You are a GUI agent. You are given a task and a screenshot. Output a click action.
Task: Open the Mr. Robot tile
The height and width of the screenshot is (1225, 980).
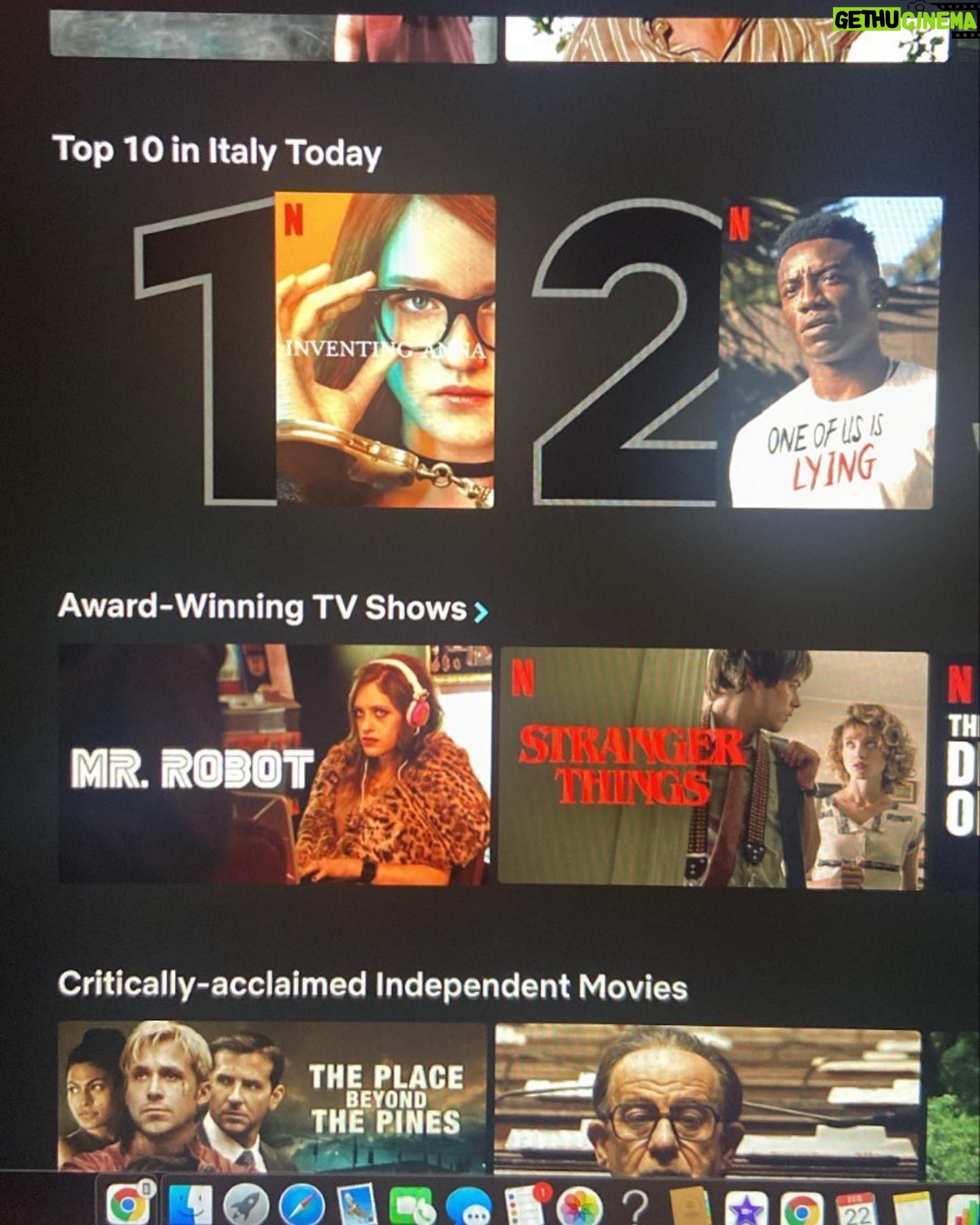(x=274, y=764)
